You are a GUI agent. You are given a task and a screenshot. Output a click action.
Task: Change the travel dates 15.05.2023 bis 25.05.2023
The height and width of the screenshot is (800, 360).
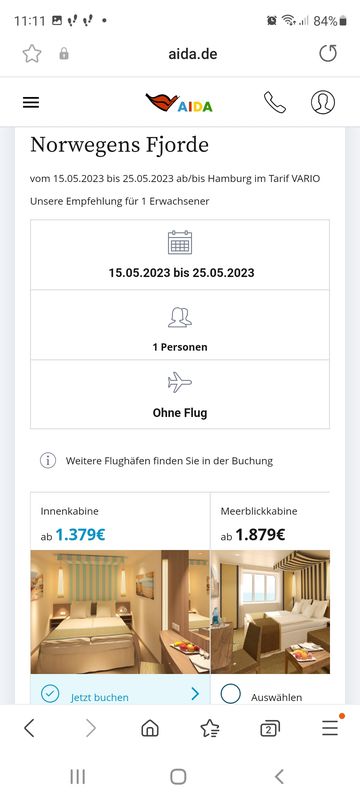pos(180,255)
